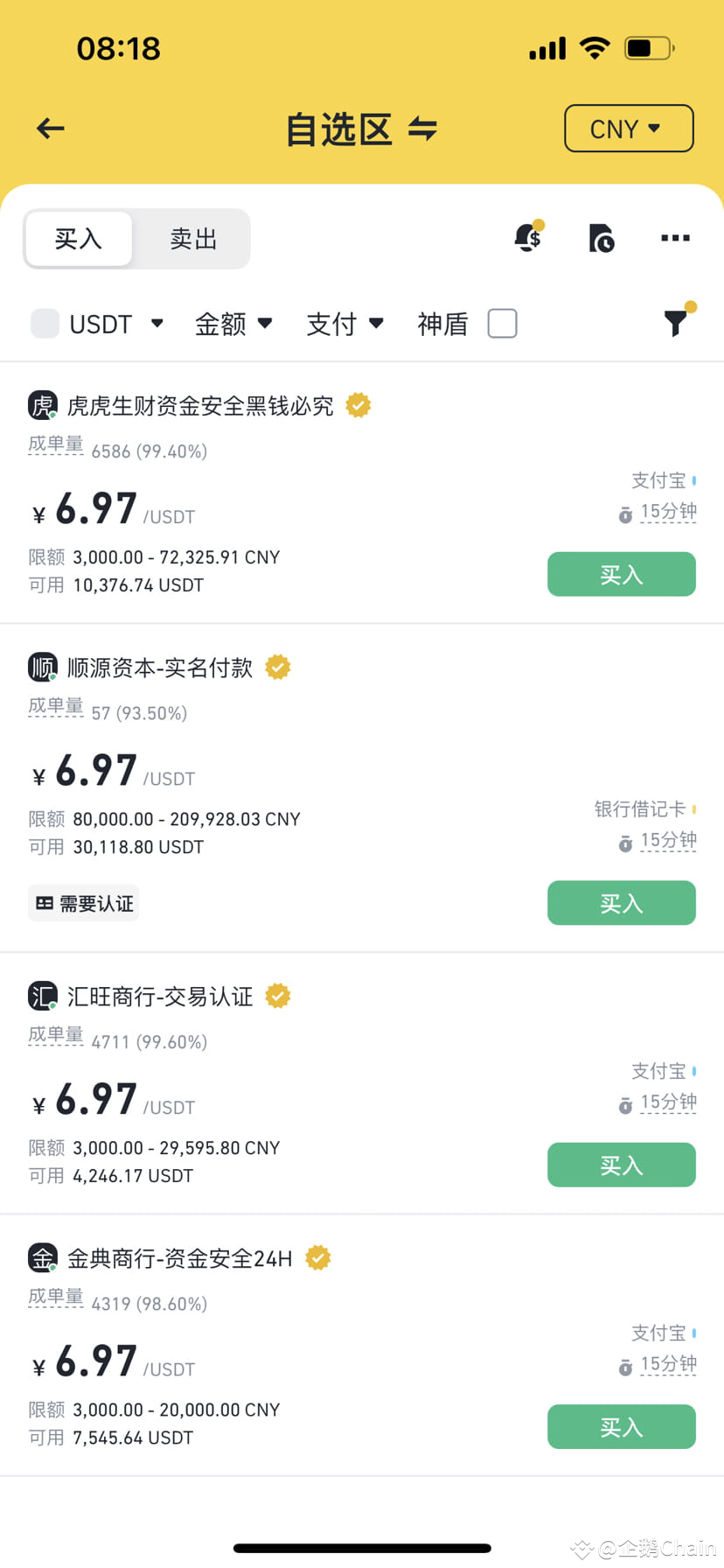Expand the USDT coin dropdown
Screen dimensions: 724x1568
[x=98, y=324]
